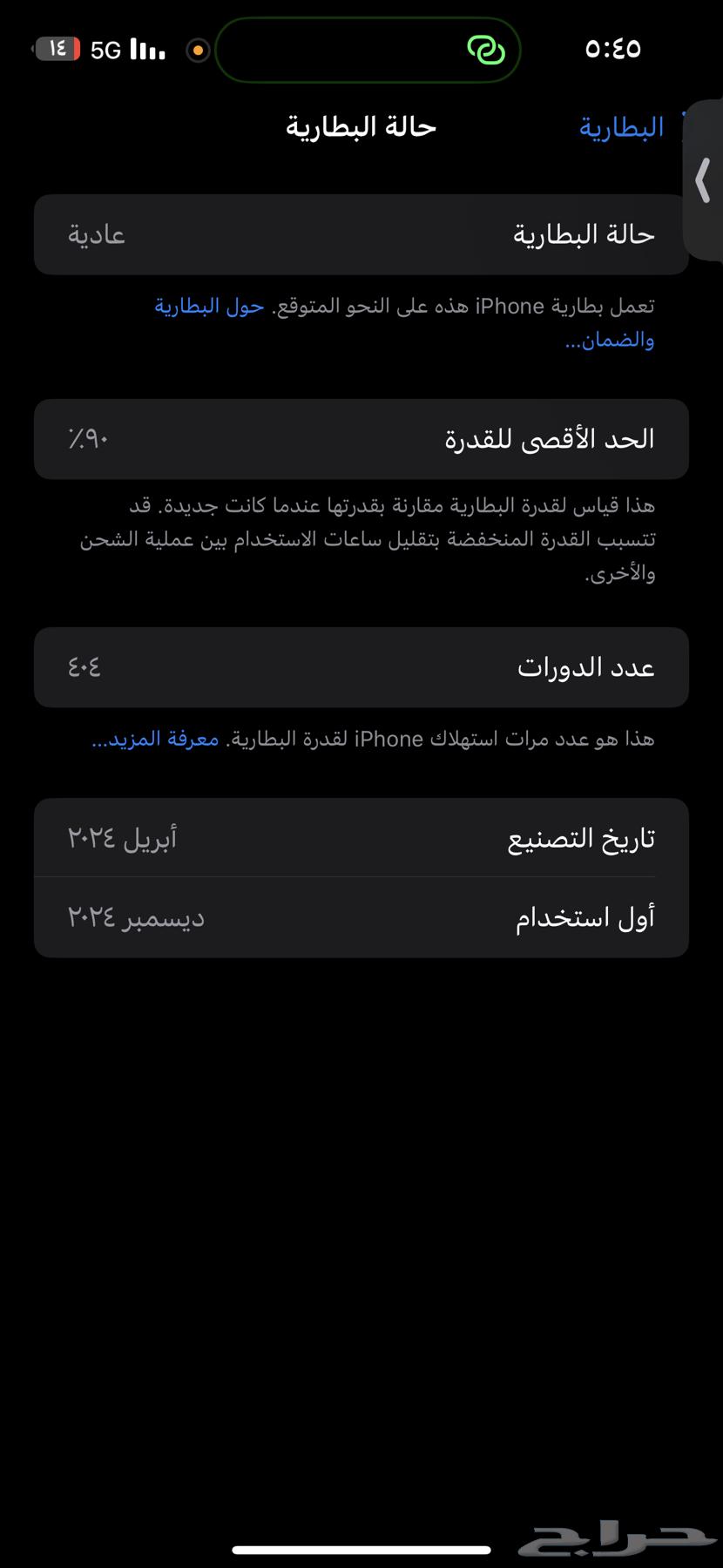Screen dimensions: 723x1568
Task: Tap the أول استخدام row showing ديسمبر ٢٠٢٤
Action: click(x=361, y=916)
